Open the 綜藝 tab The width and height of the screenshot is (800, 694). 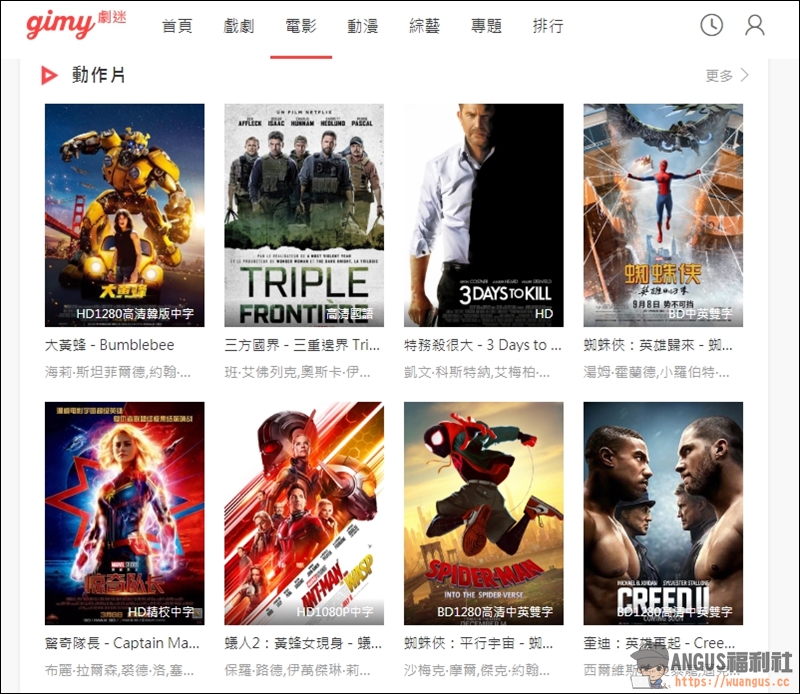pyautogui.click(x=425, y=26)
